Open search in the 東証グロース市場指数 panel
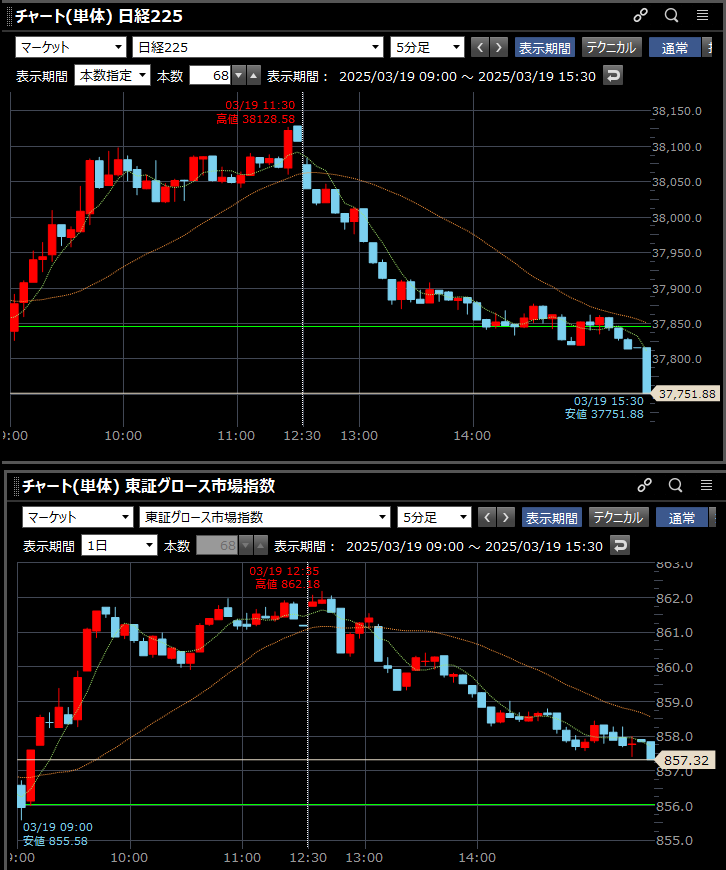 click(x=676, y=485)
